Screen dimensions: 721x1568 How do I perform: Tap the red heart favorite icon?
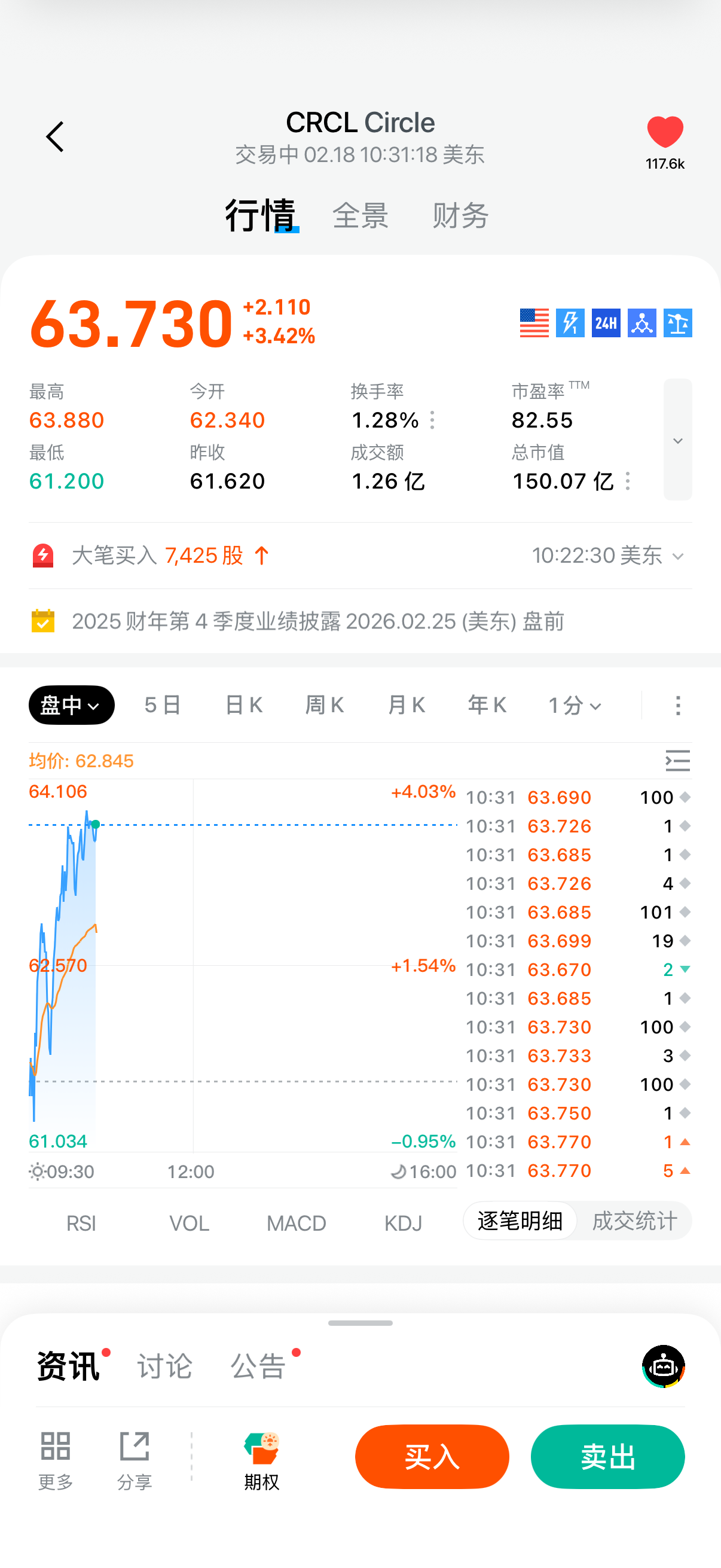click(664, 132)
